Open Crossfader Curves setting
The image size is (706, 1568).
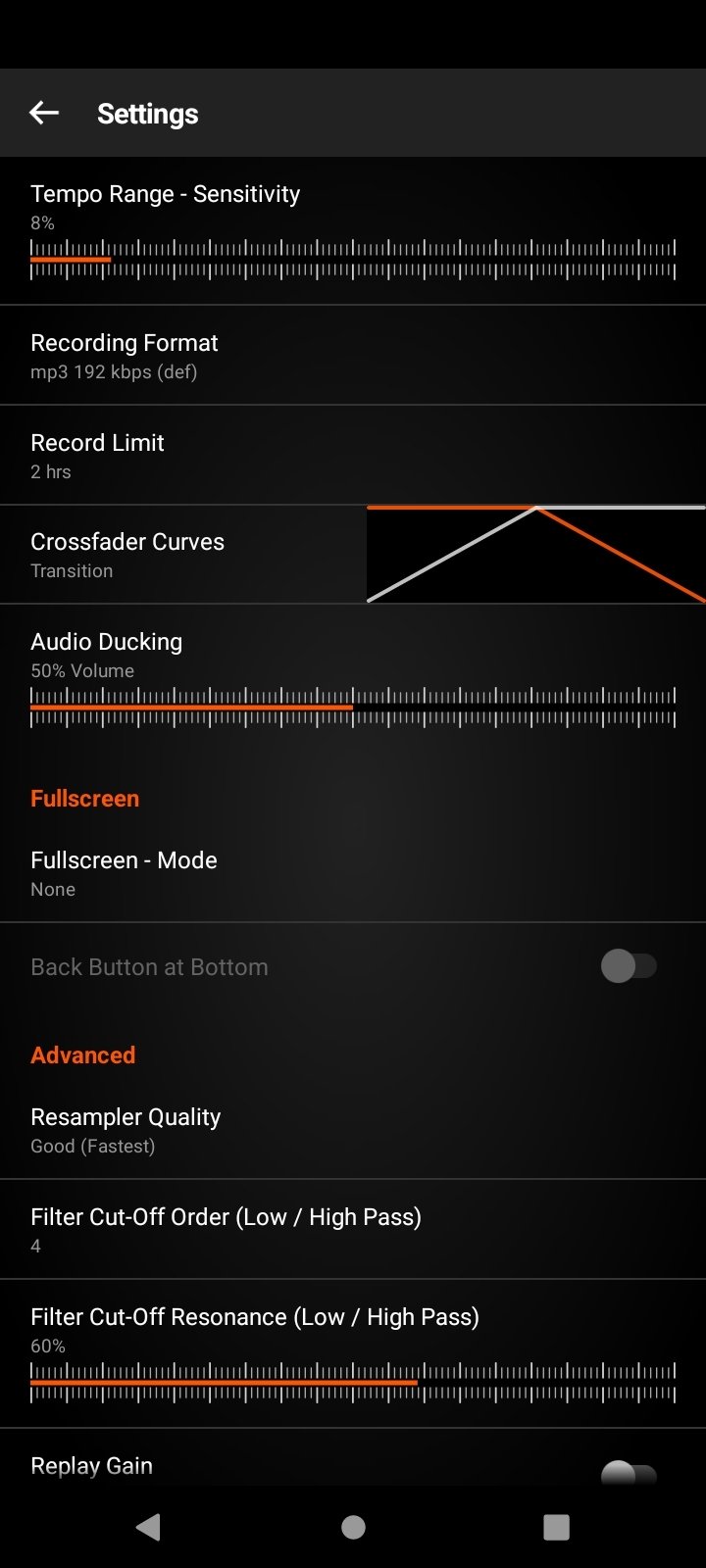(x=353, y=555)
